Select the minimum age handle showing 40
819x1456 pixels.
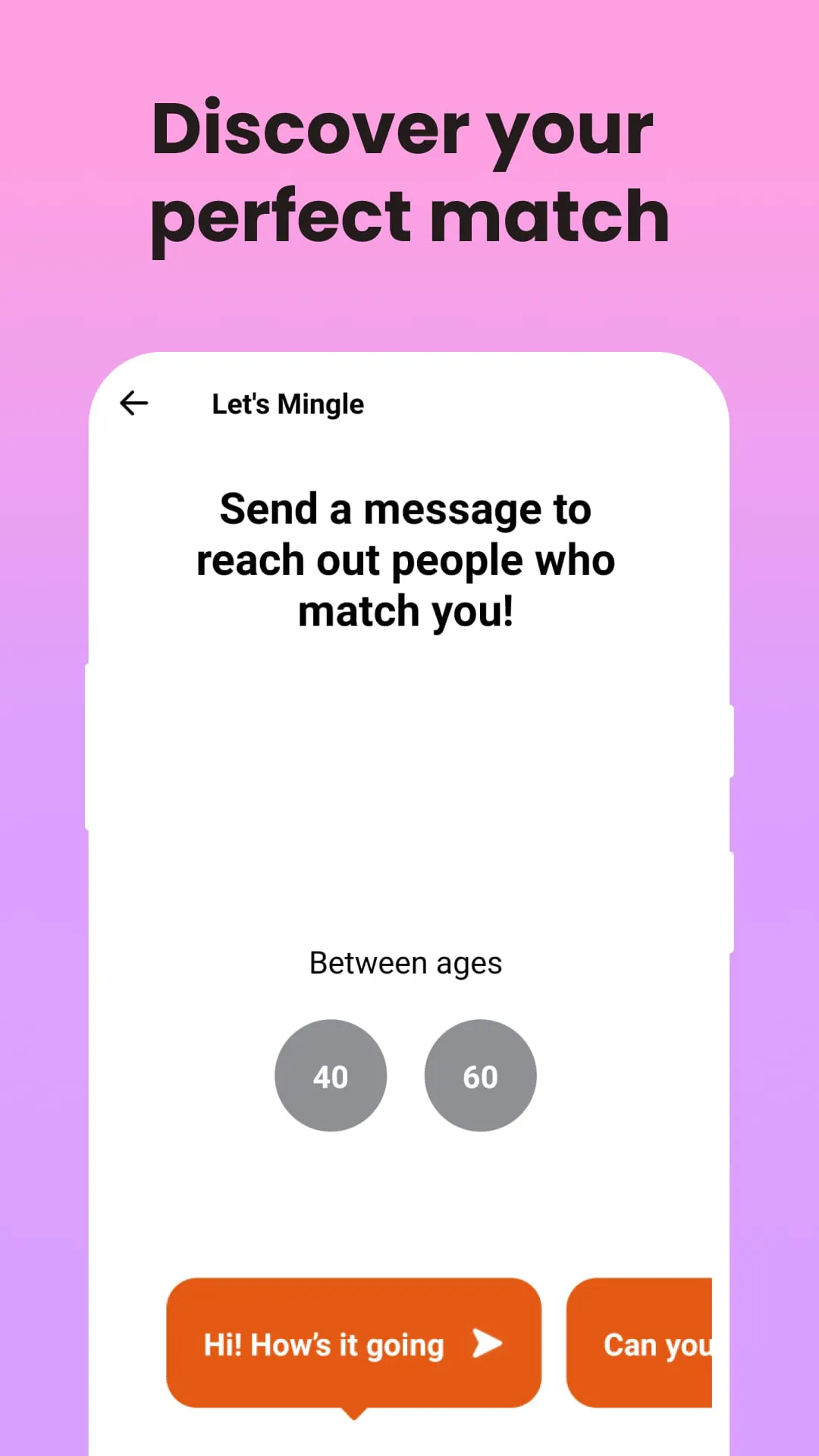(331, 1076)
